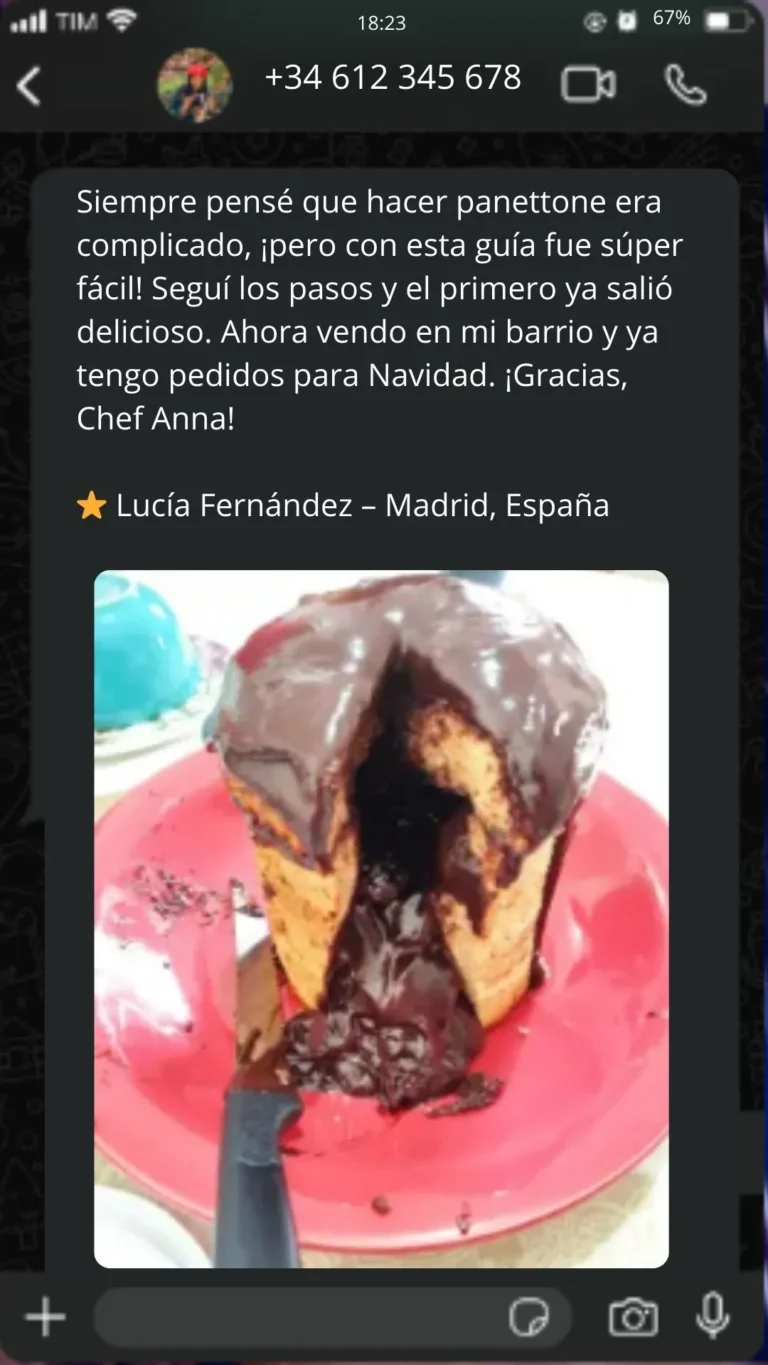Image resolution: width=768 pixels, height=1365 pixels.
Task: Open the sticker picker
Action: (x=529, y=1317)
